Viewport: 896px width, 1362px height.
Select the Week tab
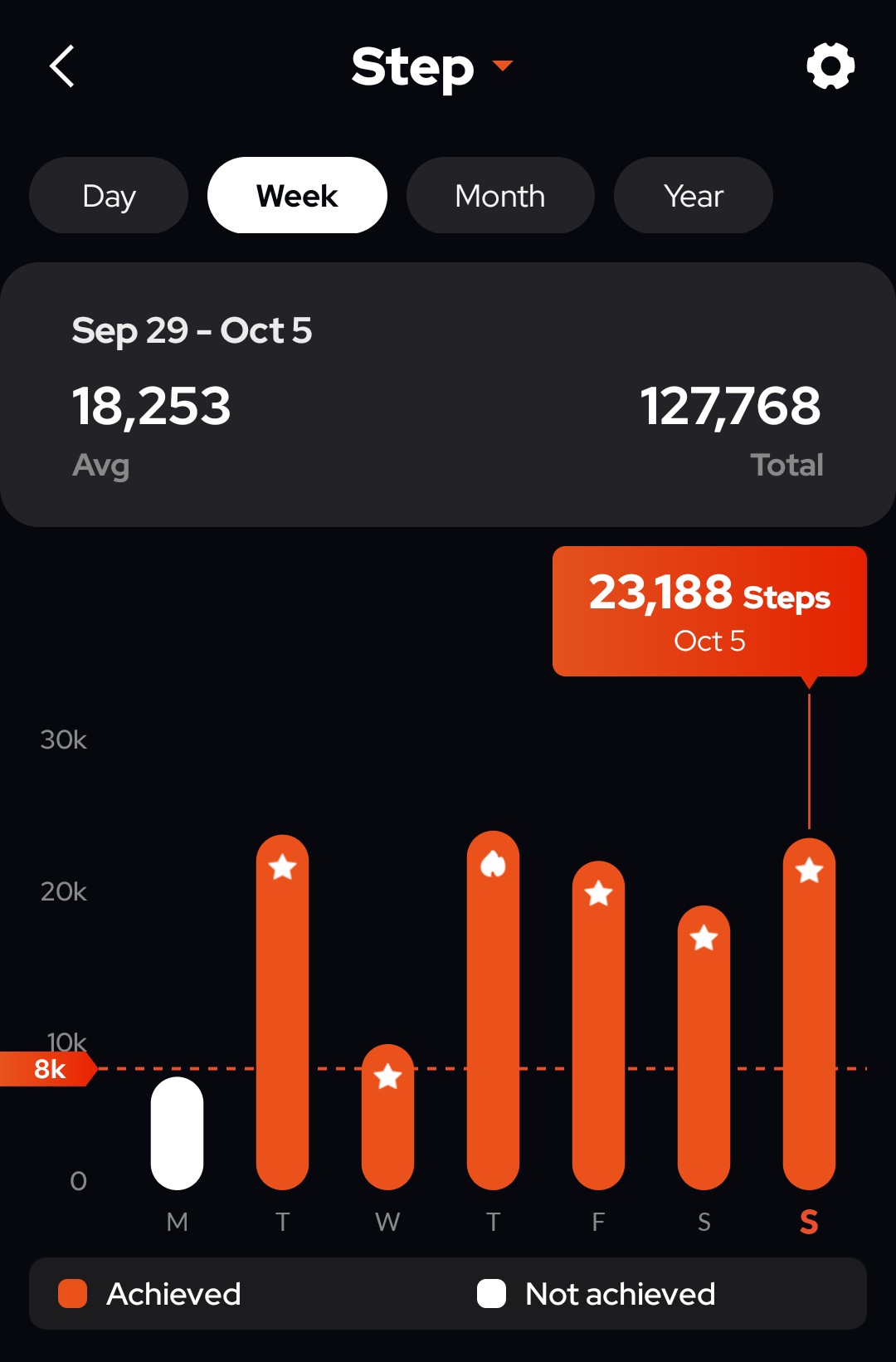(297, 196)
